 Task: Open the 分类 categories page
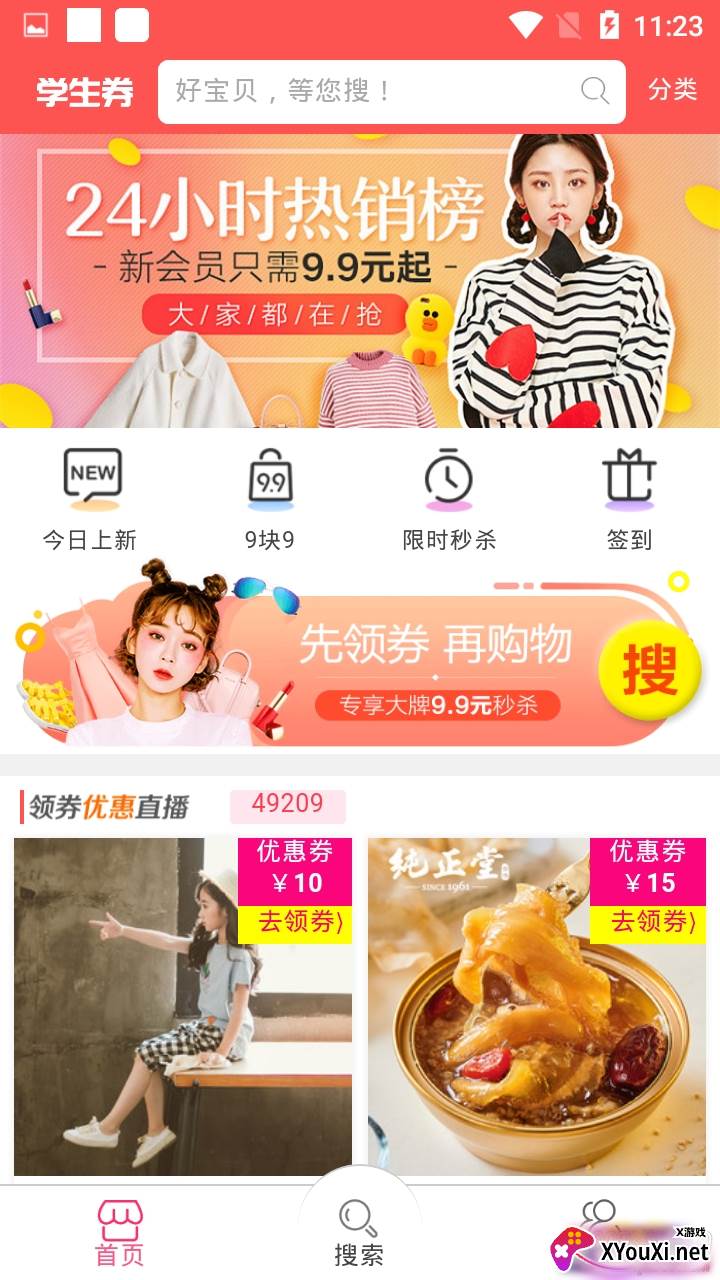[x=672, y=90]
